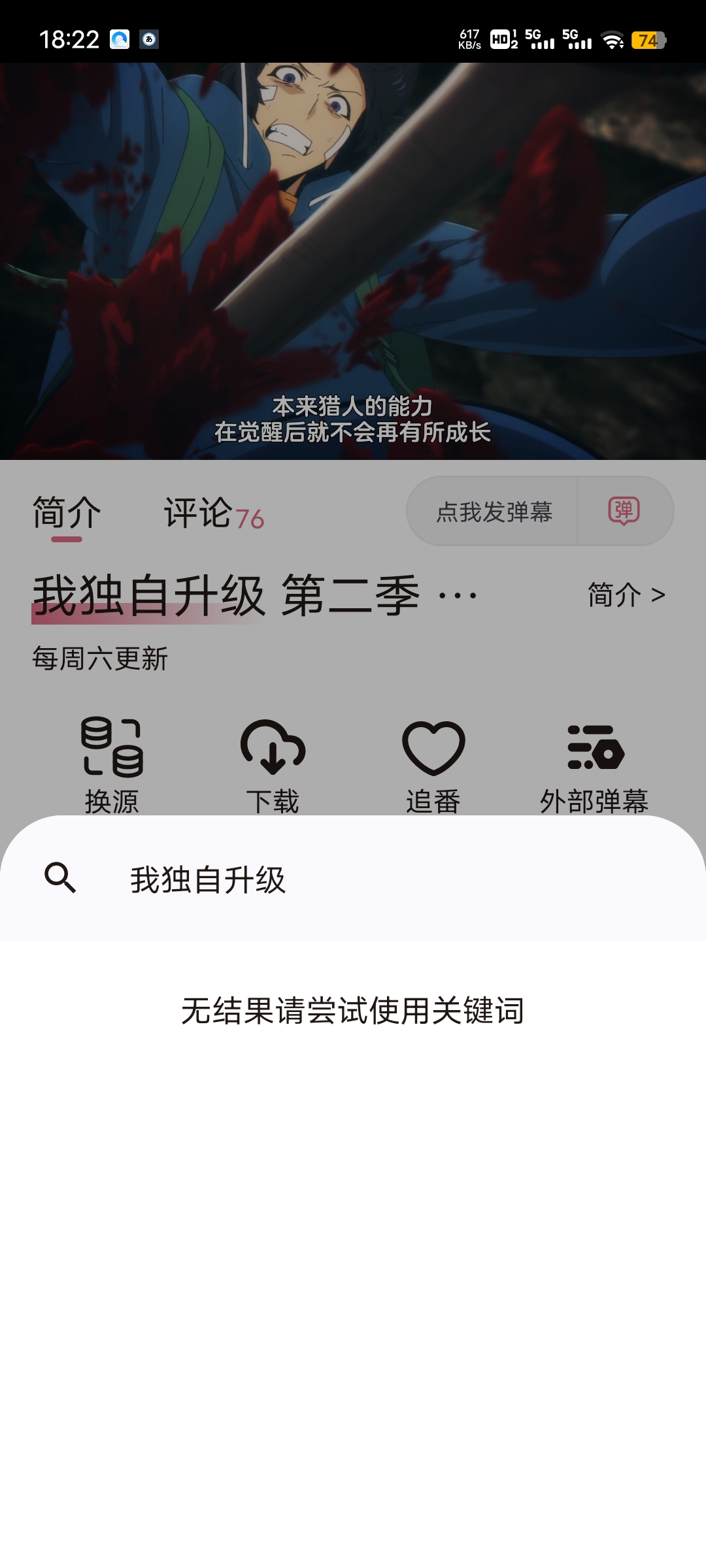
Task: Select the 简介 tab
Action: [67, 514]
